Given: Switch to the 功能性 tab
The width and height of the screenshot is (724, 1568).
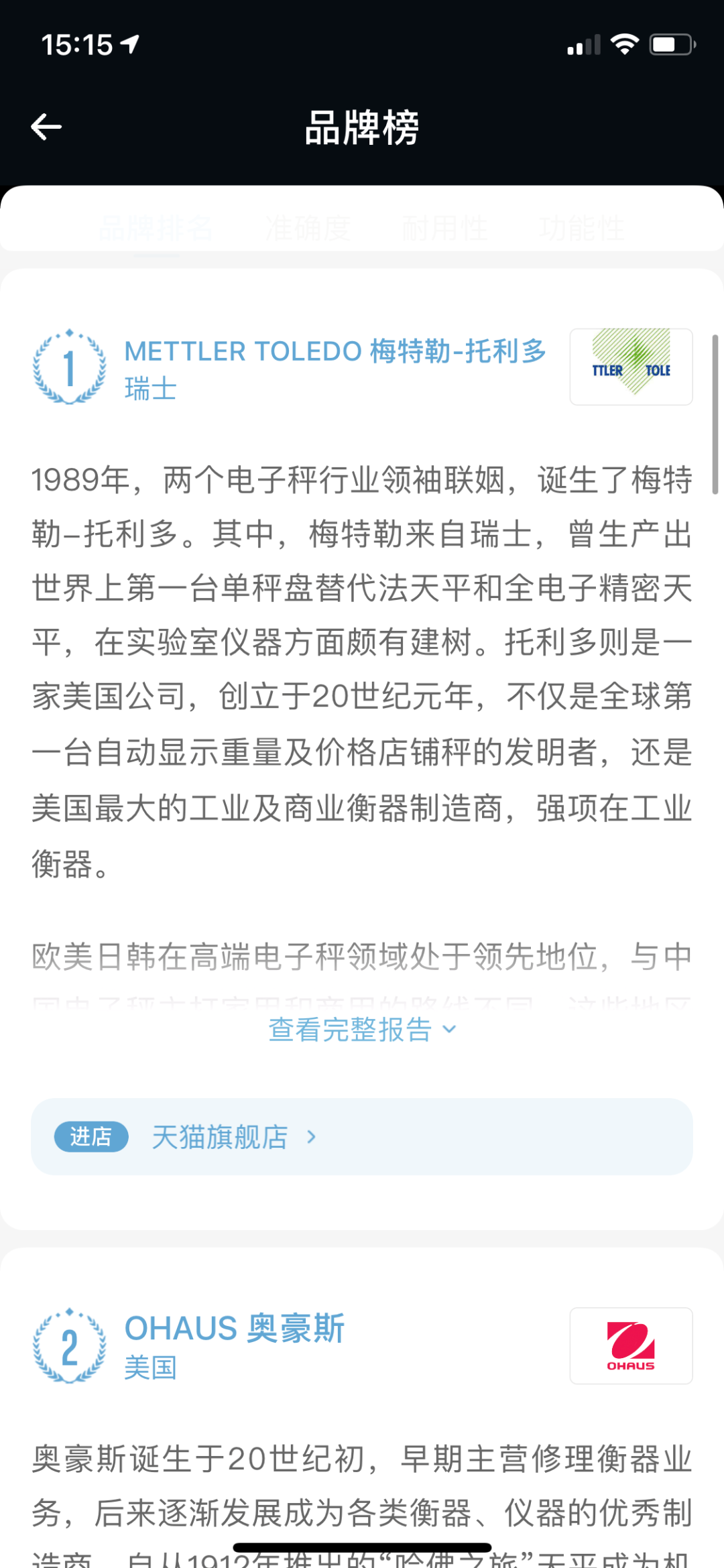Looking at the screenshot, I should click(x=582, y=228).
